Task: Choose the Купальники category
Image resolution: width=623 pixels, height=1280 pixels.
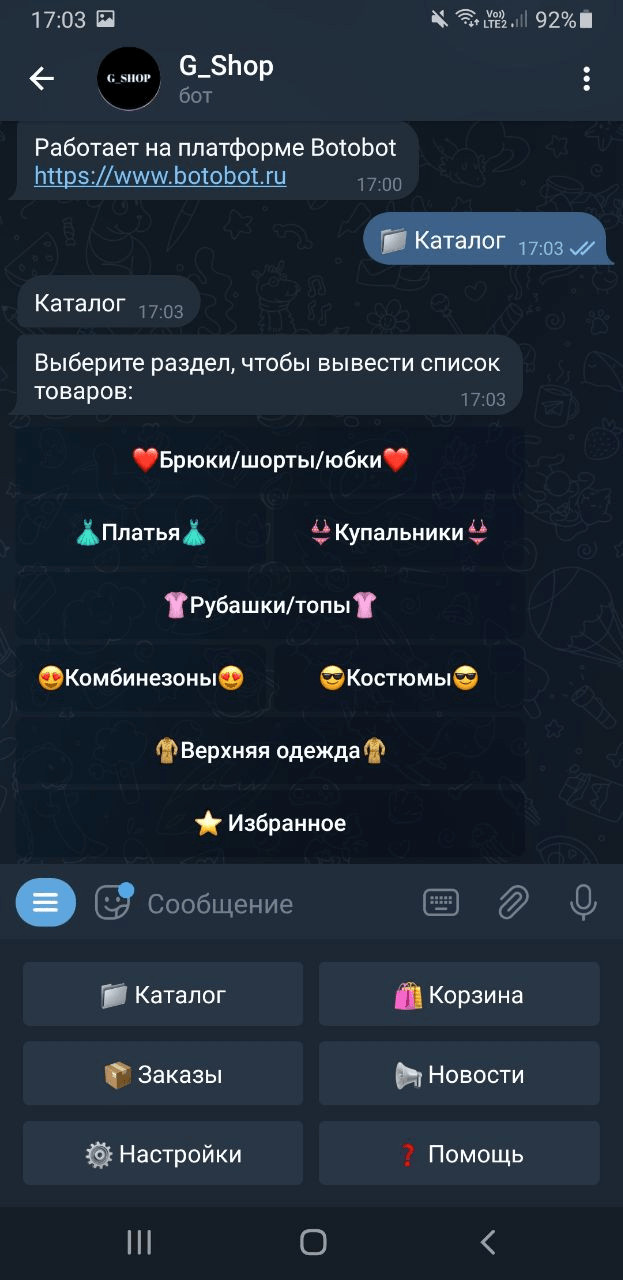Action: click(399, 533)
